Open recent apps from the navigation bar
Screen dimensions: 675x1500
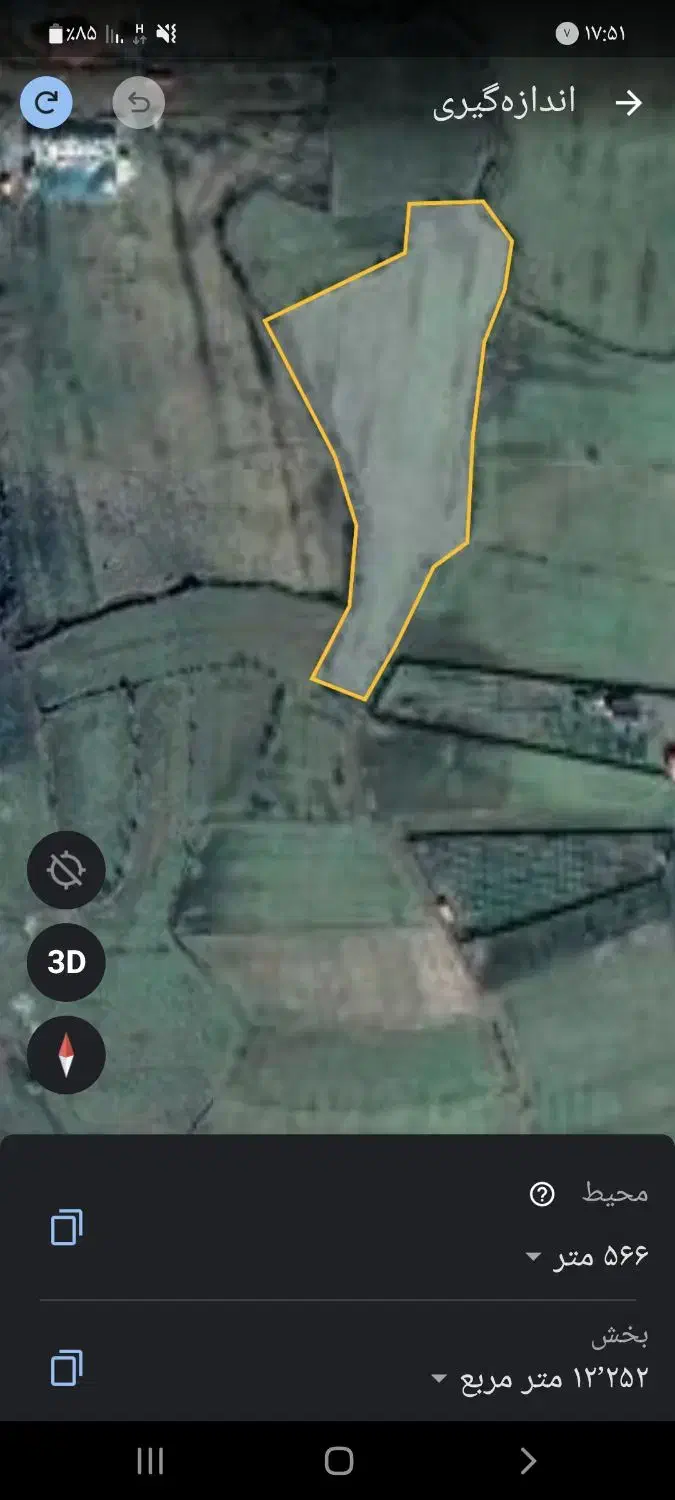click(150, 1461)
